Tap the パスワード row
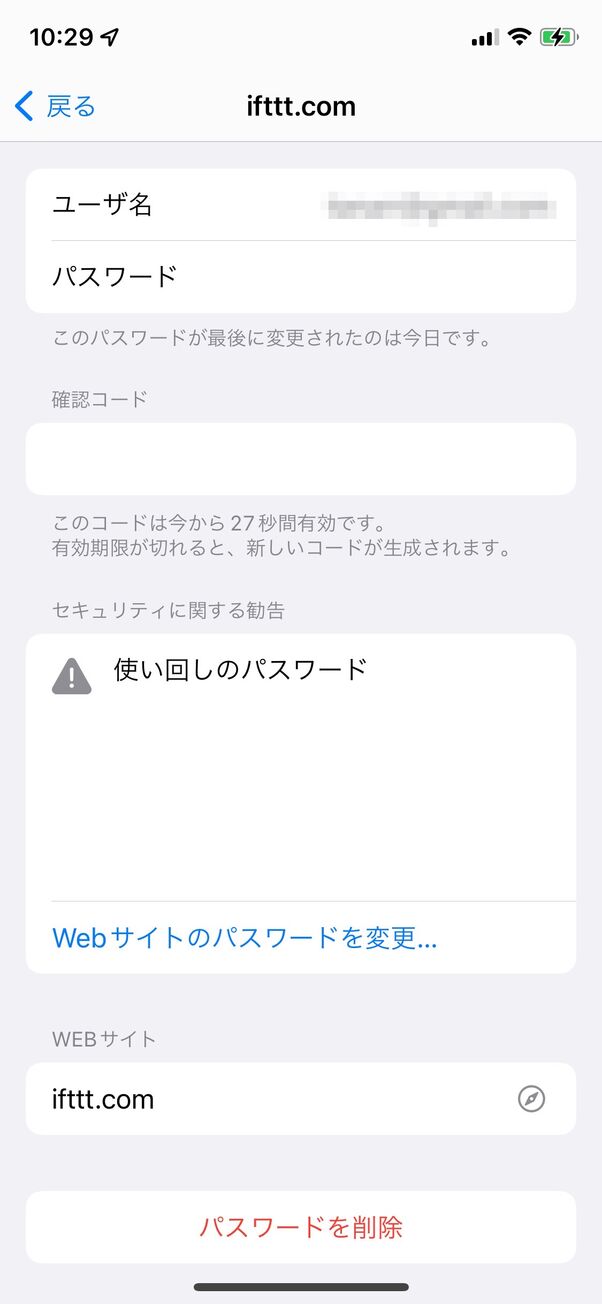The height and width of the screenshot is (1304, 602). 300,276
